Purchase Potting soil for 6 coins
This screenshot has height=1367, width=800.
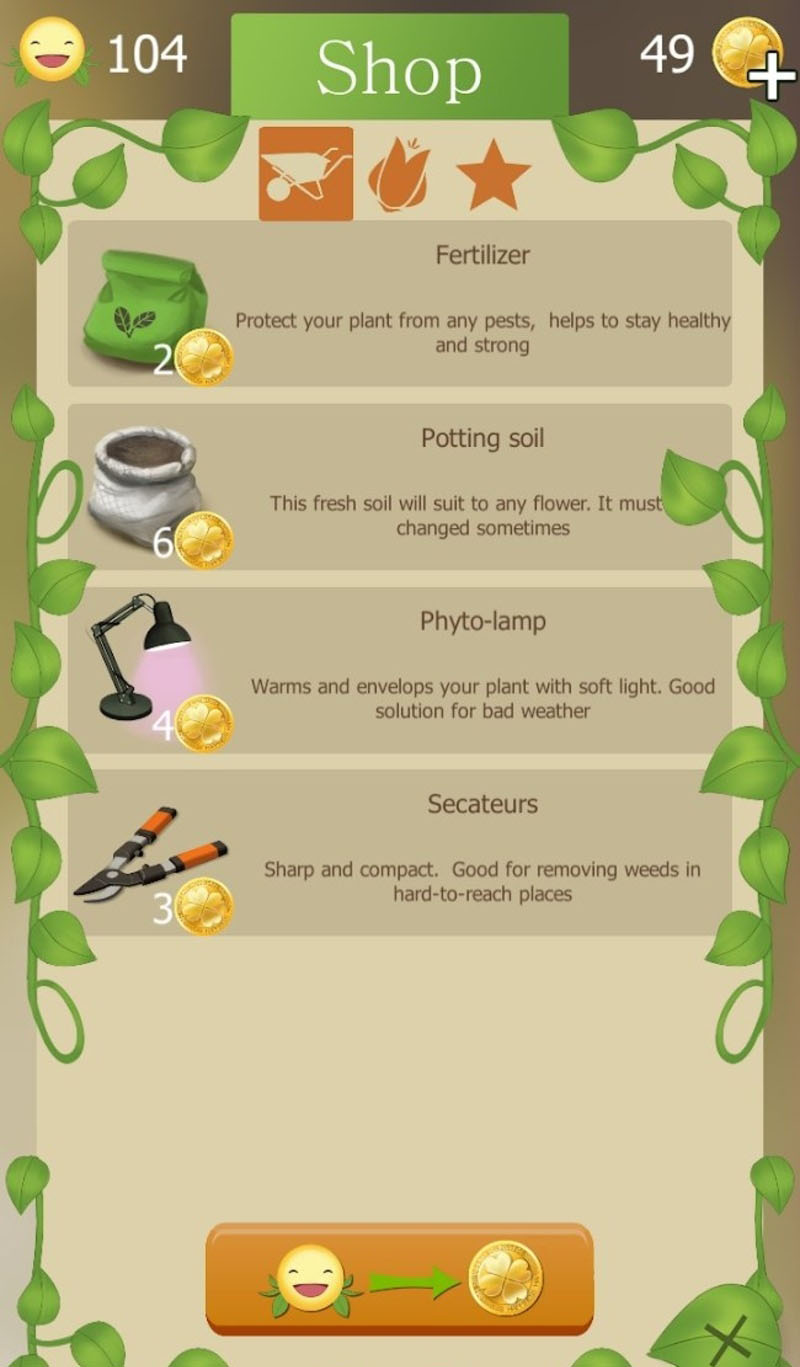(x=399, y=487)
